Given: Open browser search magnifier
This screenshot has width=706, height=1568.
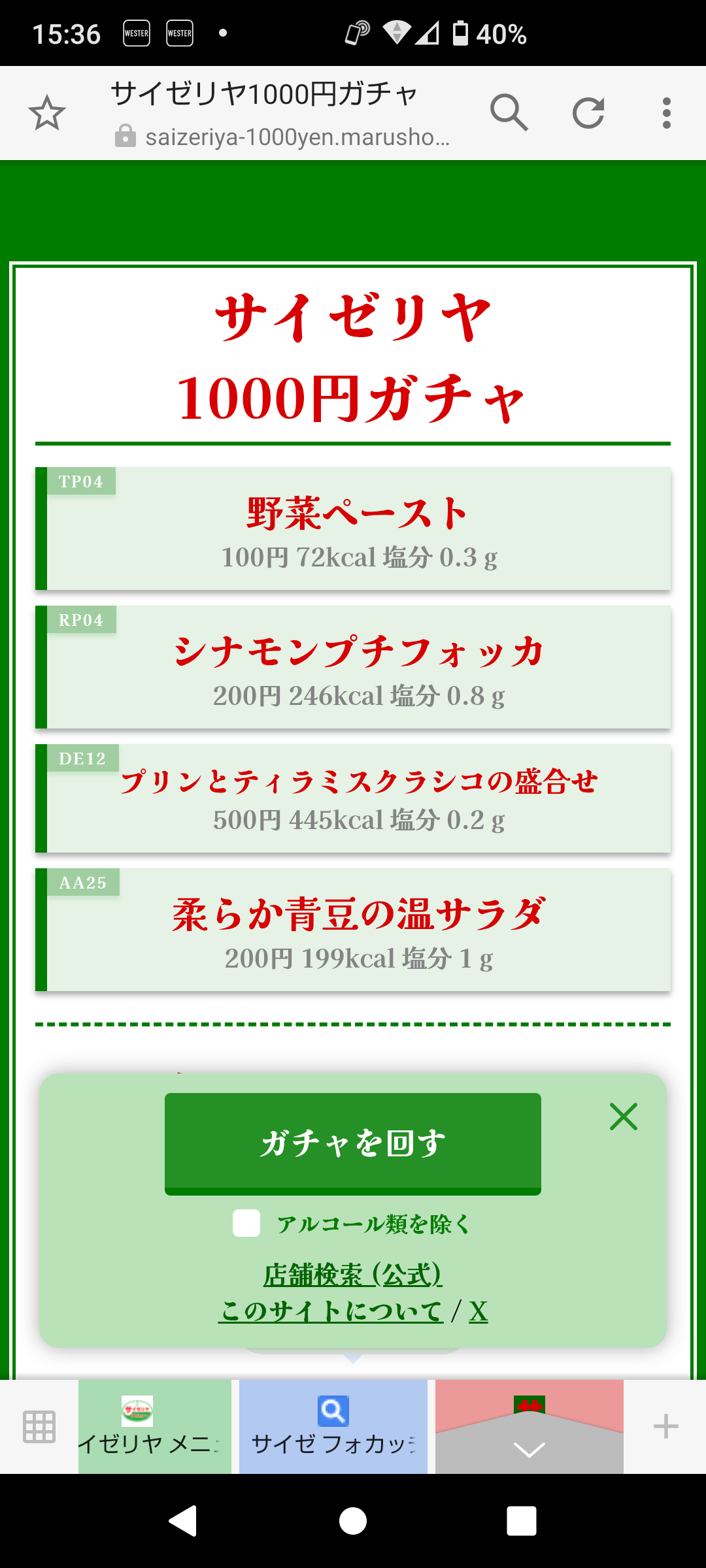Looking at the screenshot, I should [x=509, y=113].
